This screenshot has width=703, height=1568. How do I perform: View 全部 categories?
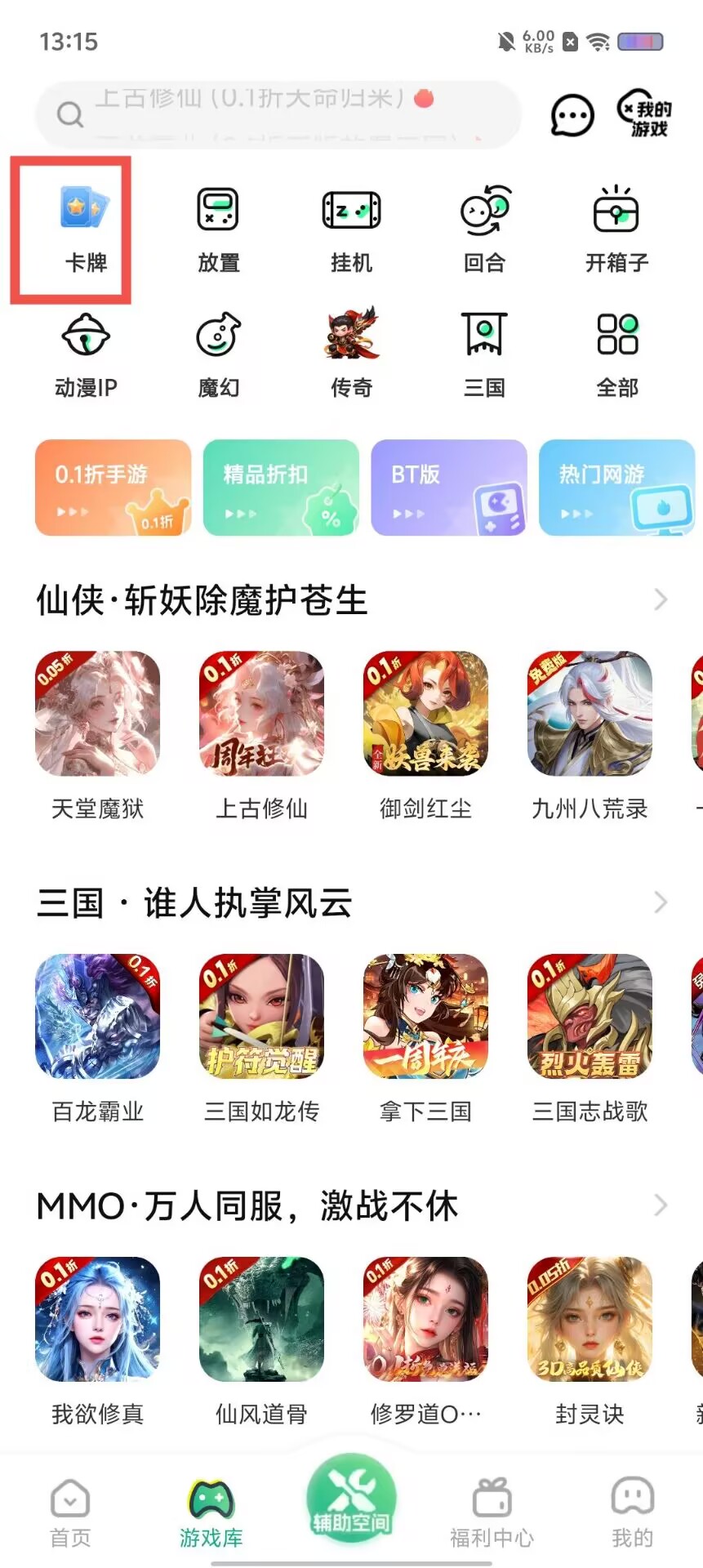616,354
